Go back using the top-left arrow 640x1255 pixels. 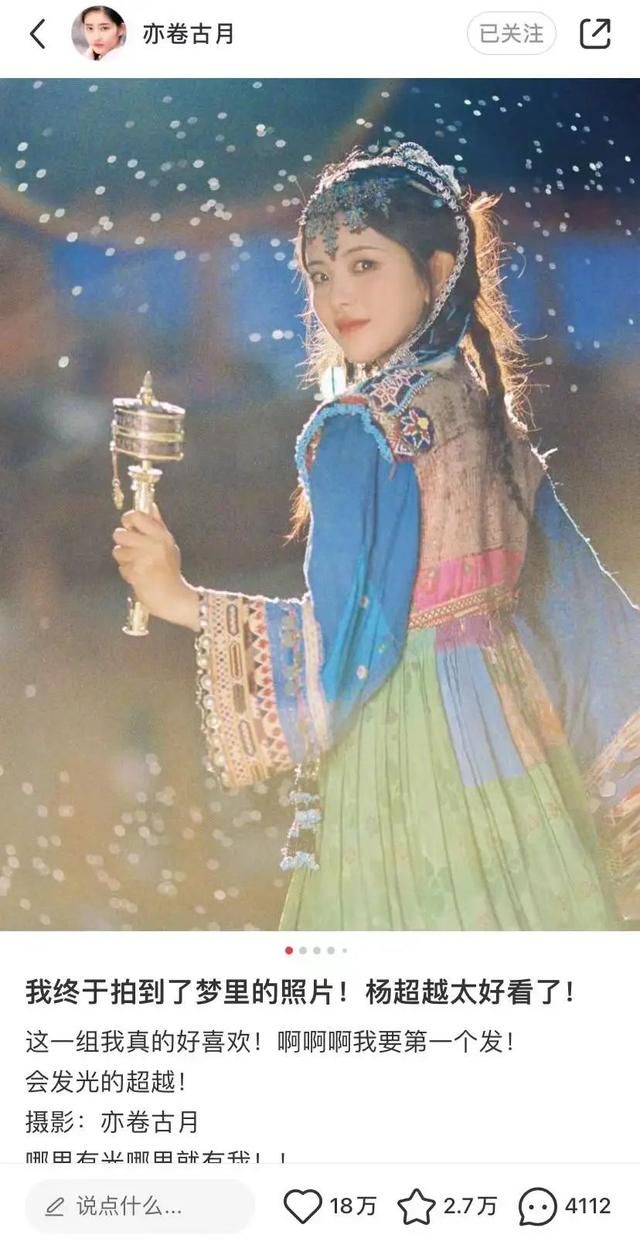click(x=38, y=34)
